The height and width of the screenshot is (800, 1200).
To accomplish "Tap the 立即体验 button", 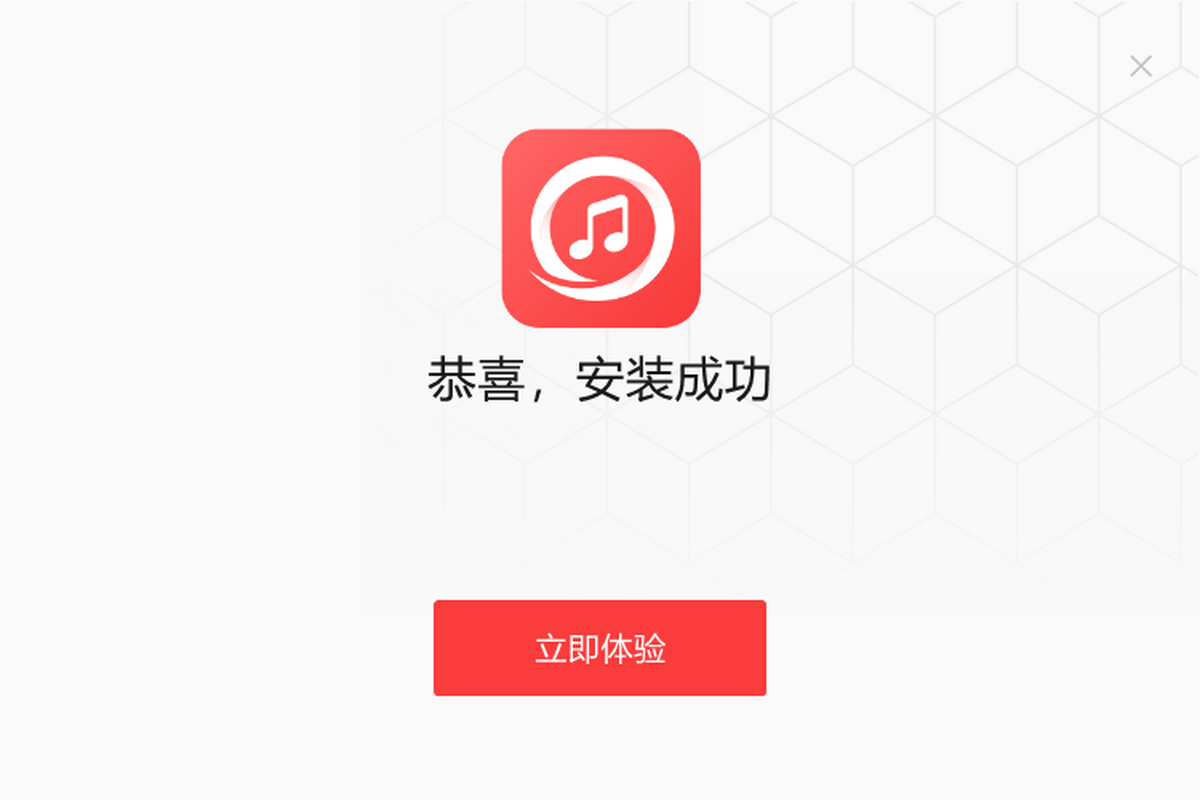I will point(599,648).
